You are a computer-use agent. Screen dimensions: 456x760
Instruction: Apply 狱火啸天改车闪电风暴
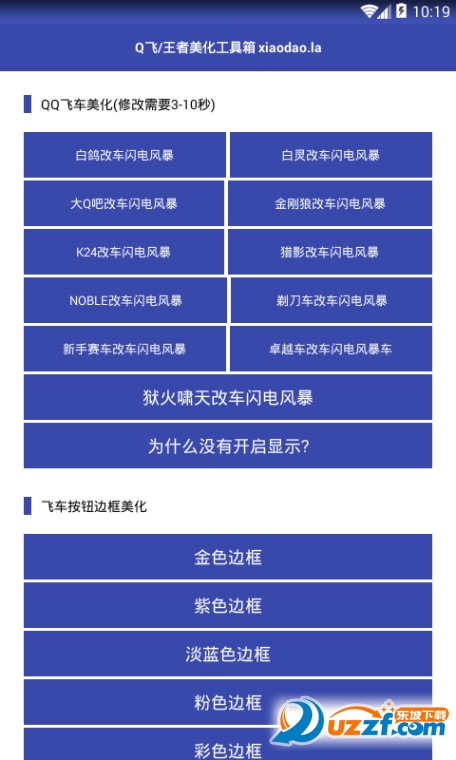[x=228, y=397]
